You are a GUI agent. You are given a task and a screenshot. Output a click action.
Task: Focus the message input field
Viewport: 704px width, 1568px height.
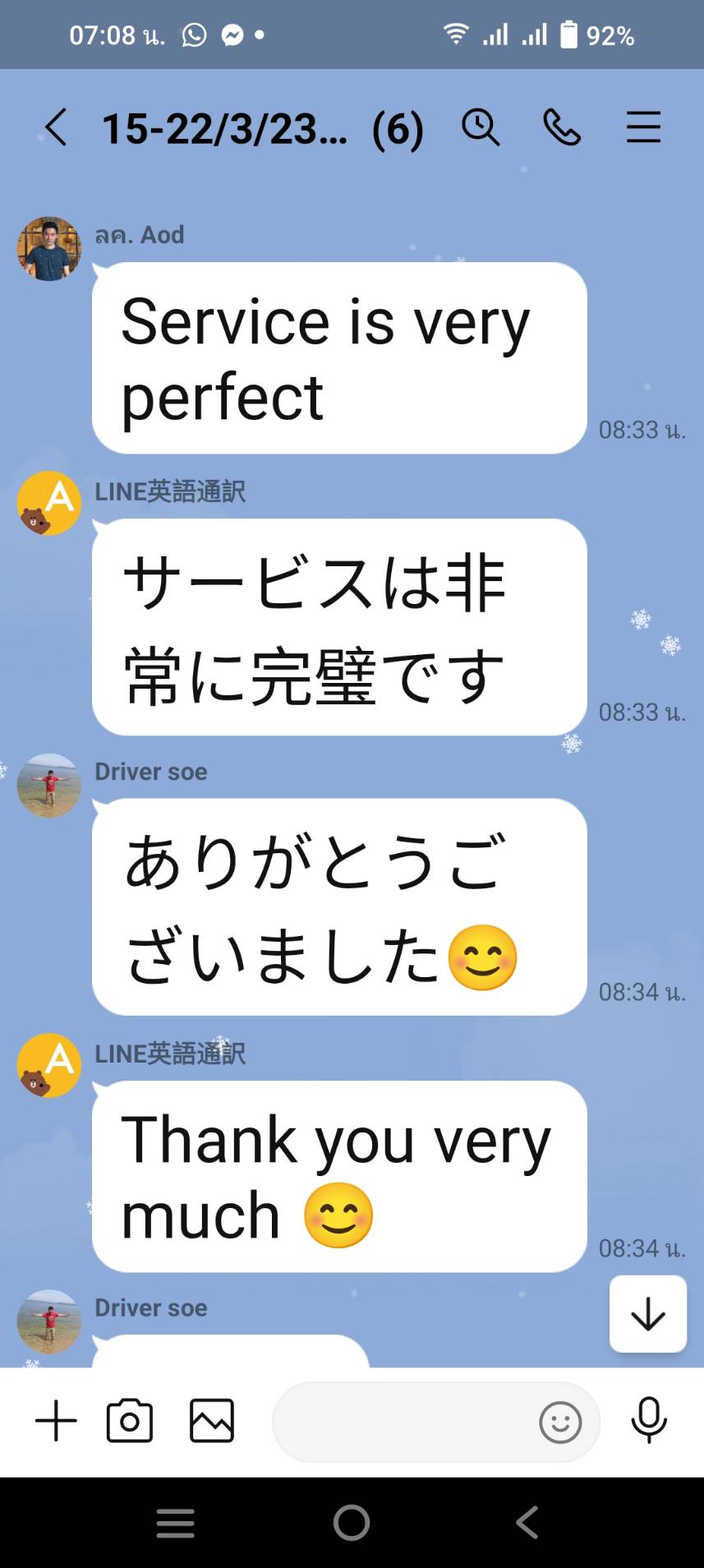coord(403,1421)
